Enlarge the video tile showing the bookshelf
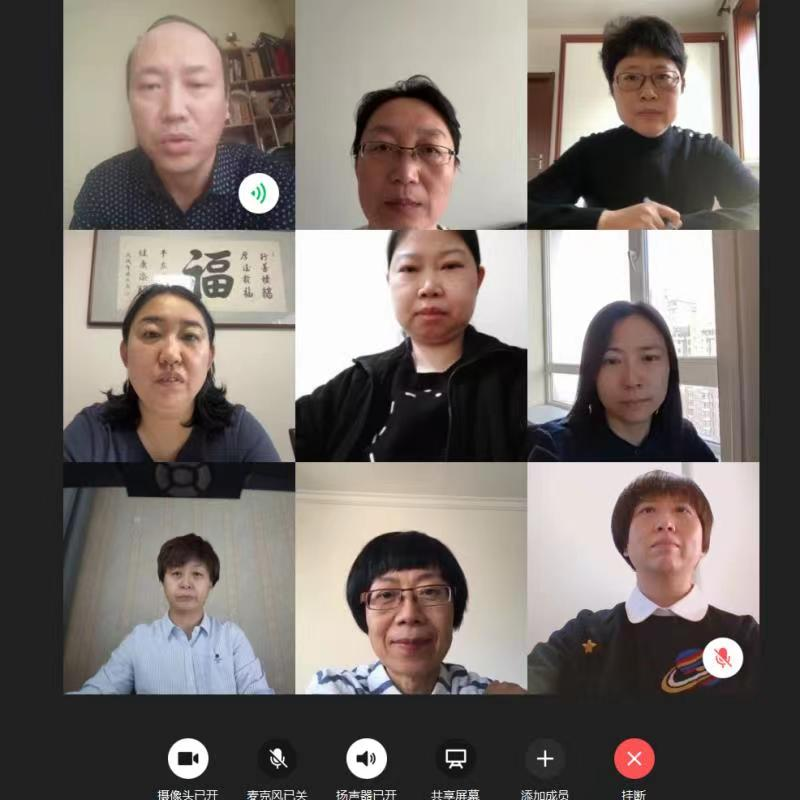Screen dimensions: 800x800 [179, 115]
